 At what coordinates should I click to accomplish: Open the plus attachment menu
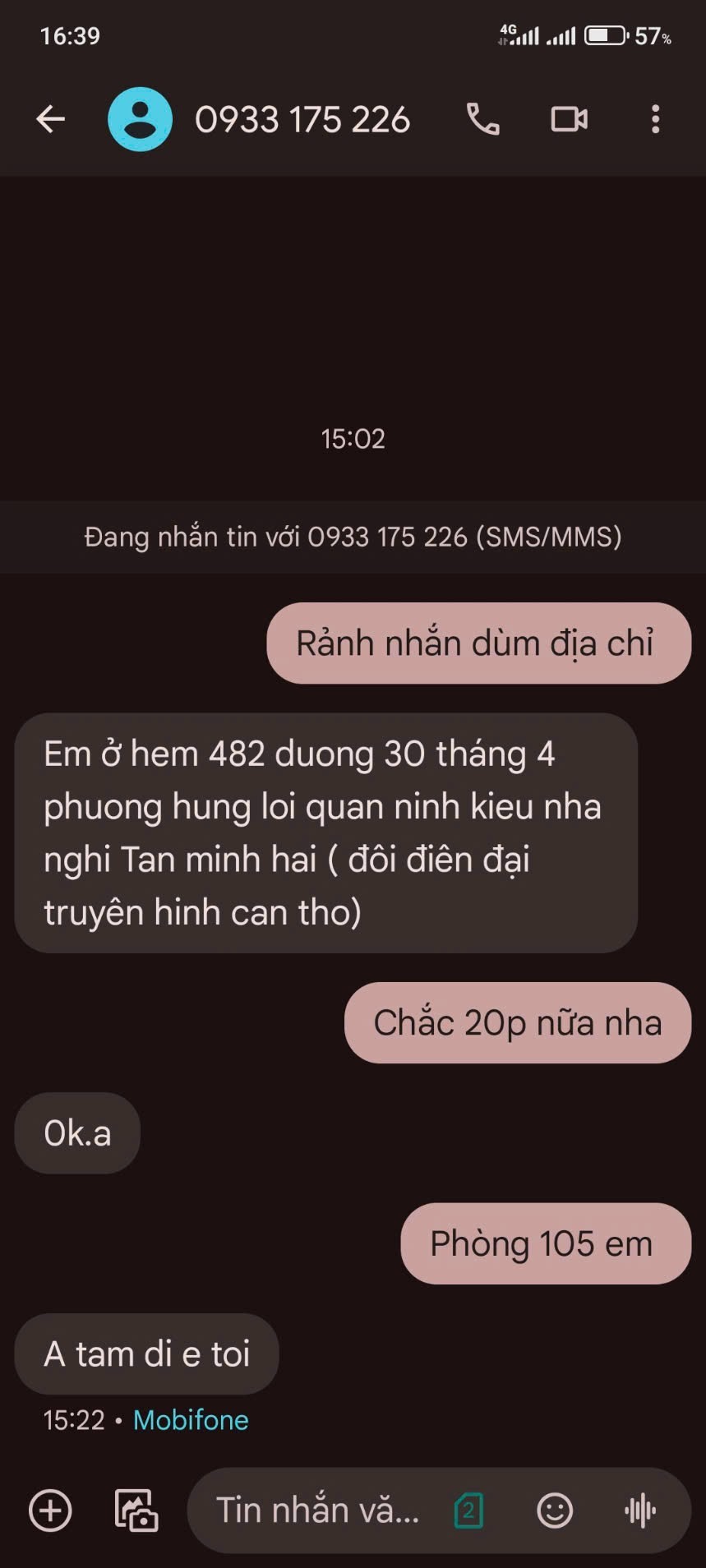click(51, 1510)
